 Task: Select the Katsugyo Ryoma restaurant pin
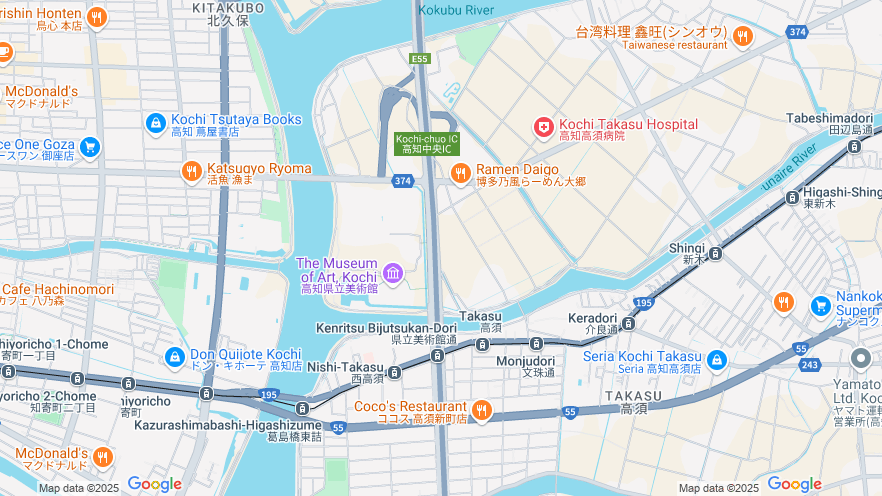click(x=192, y=172)
